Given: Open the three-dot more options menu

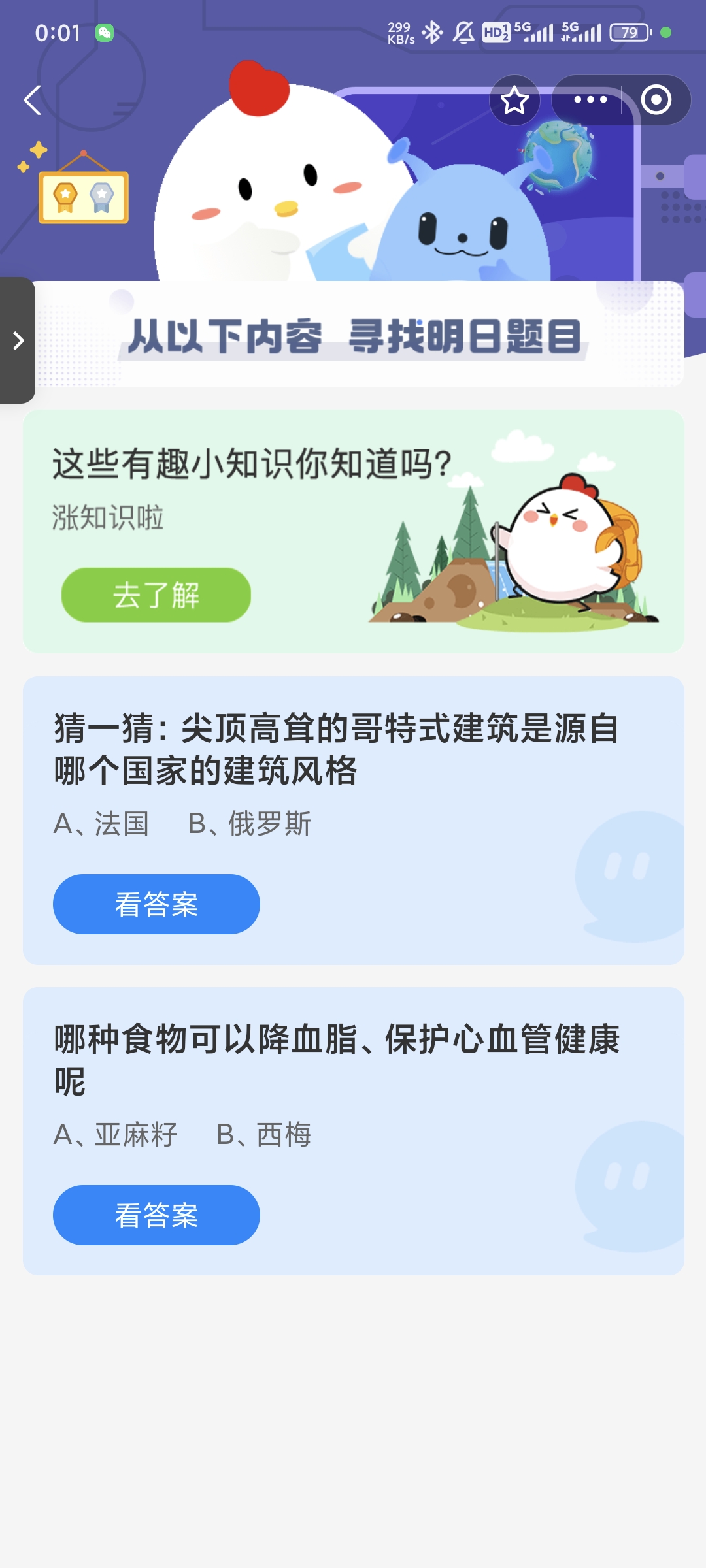Looking at the screenshot, I should click(x=590, y=100).
